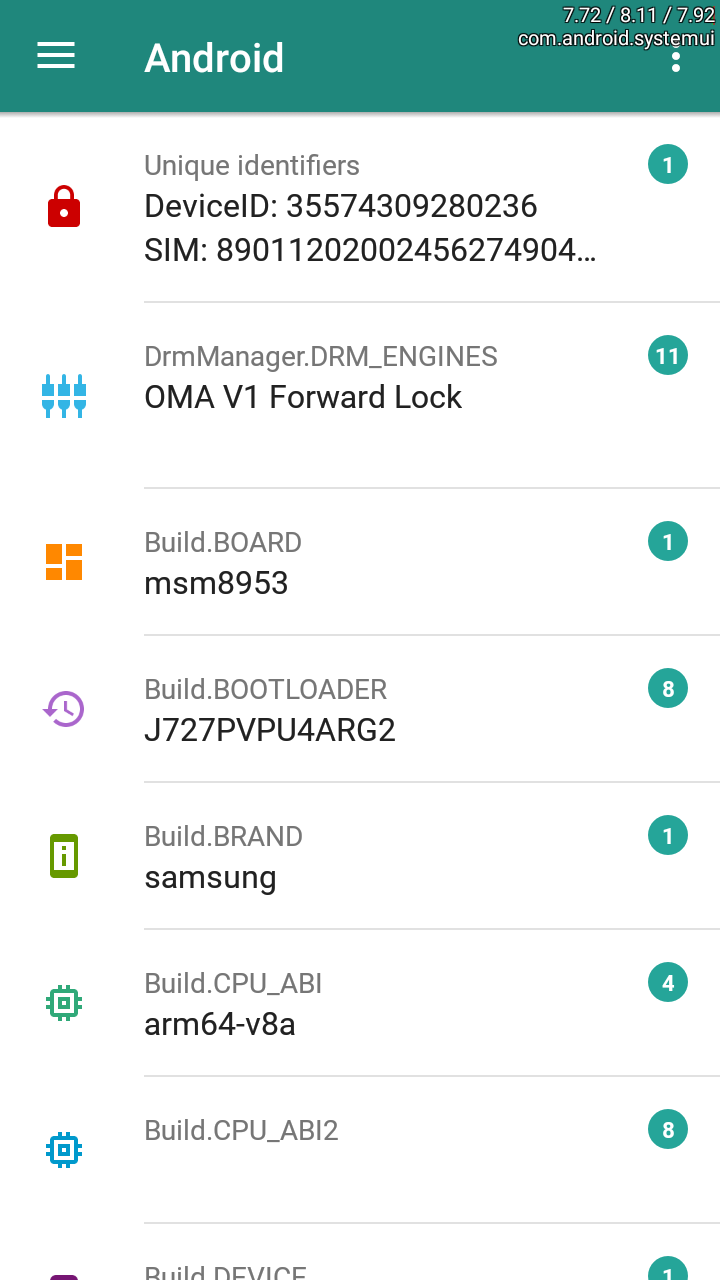Select the Build.BOARD entry
The image size is (720, 1280).
[360, 562]
